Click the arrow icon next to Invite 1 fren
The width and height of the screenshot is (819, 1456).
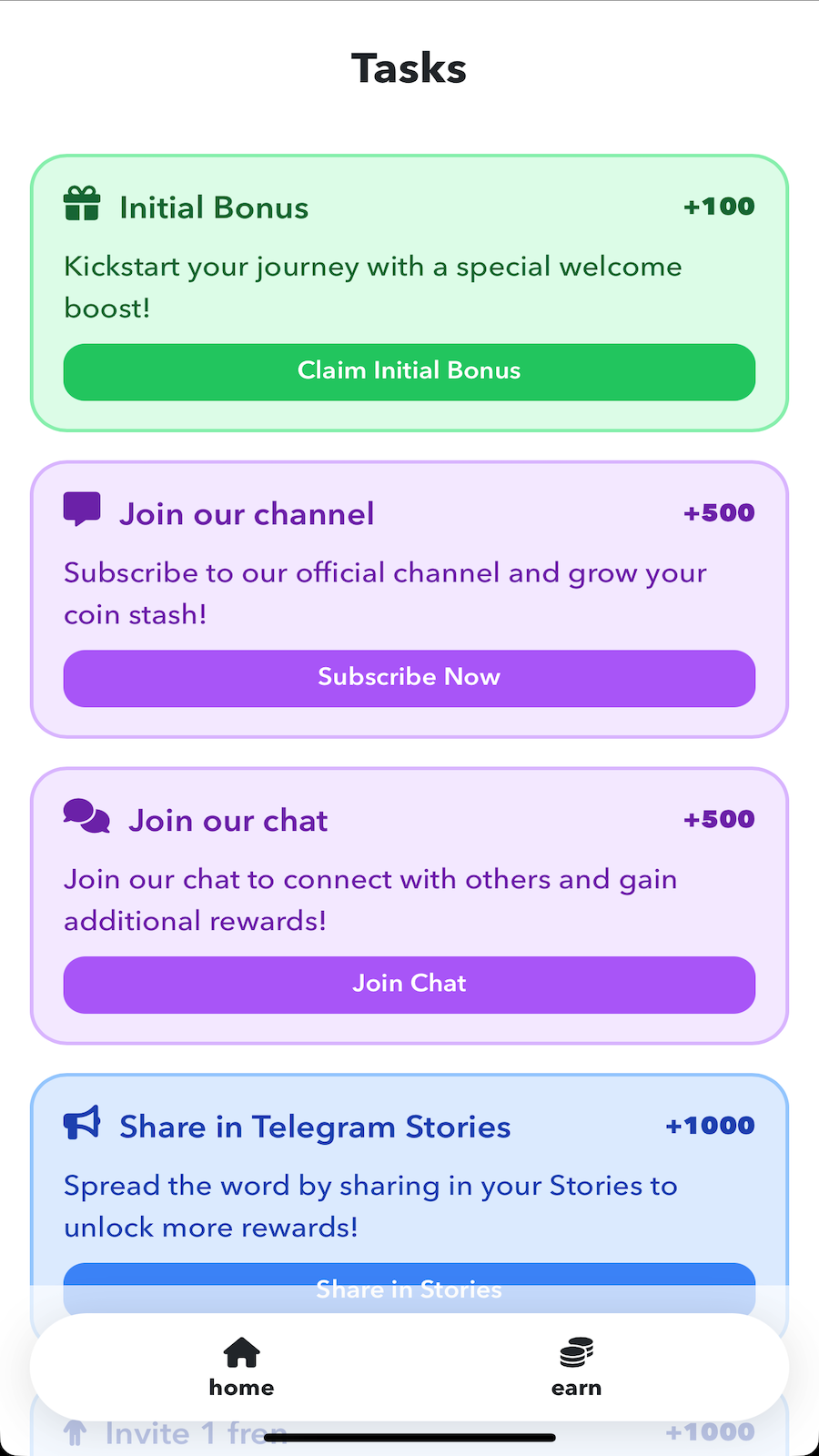(76, 1431)
